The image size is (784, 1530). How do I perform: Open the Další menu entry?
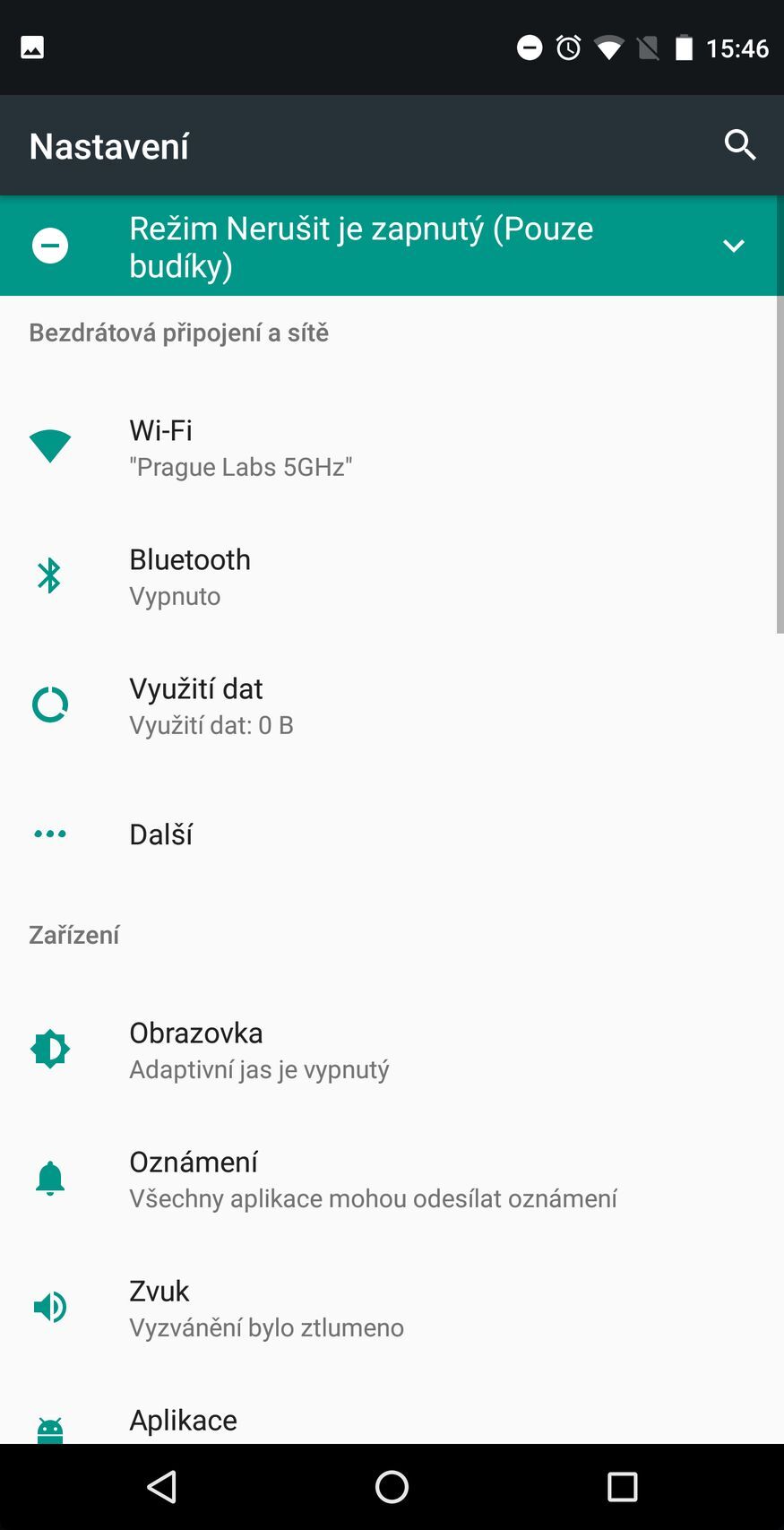click(x=161, y=834)
